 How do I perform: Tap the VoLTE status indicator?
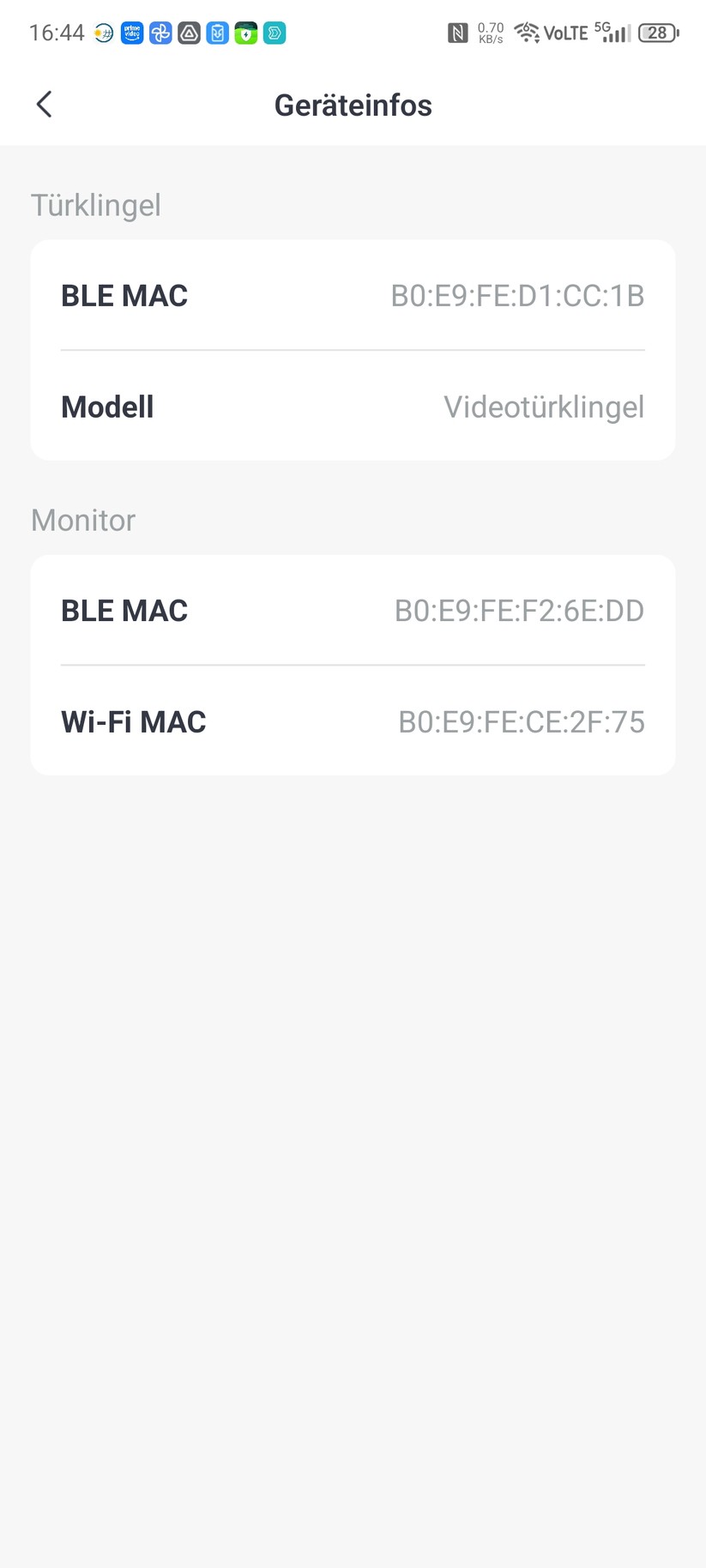567,33
